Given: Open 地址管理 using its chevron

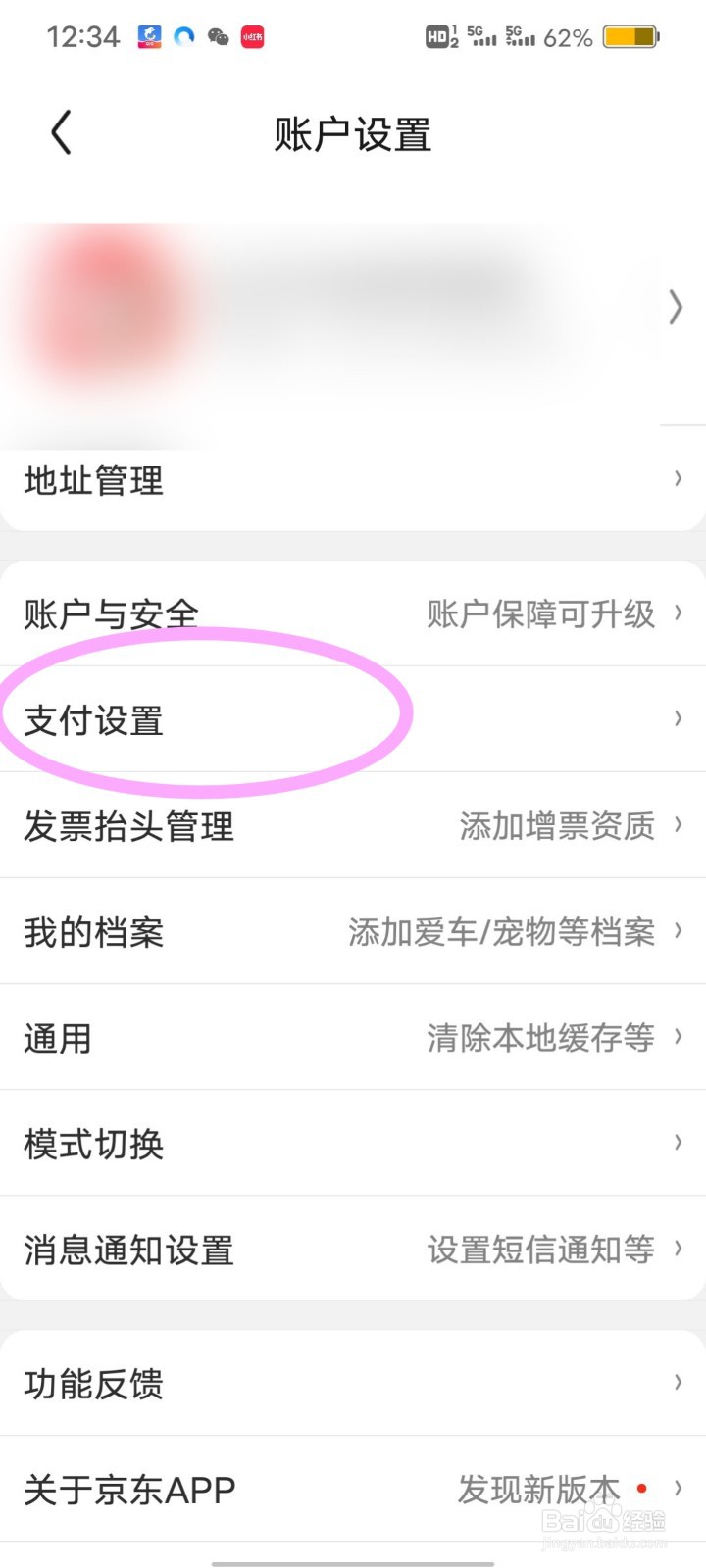Looking at the screenshot, I should [x=677, y=479].
